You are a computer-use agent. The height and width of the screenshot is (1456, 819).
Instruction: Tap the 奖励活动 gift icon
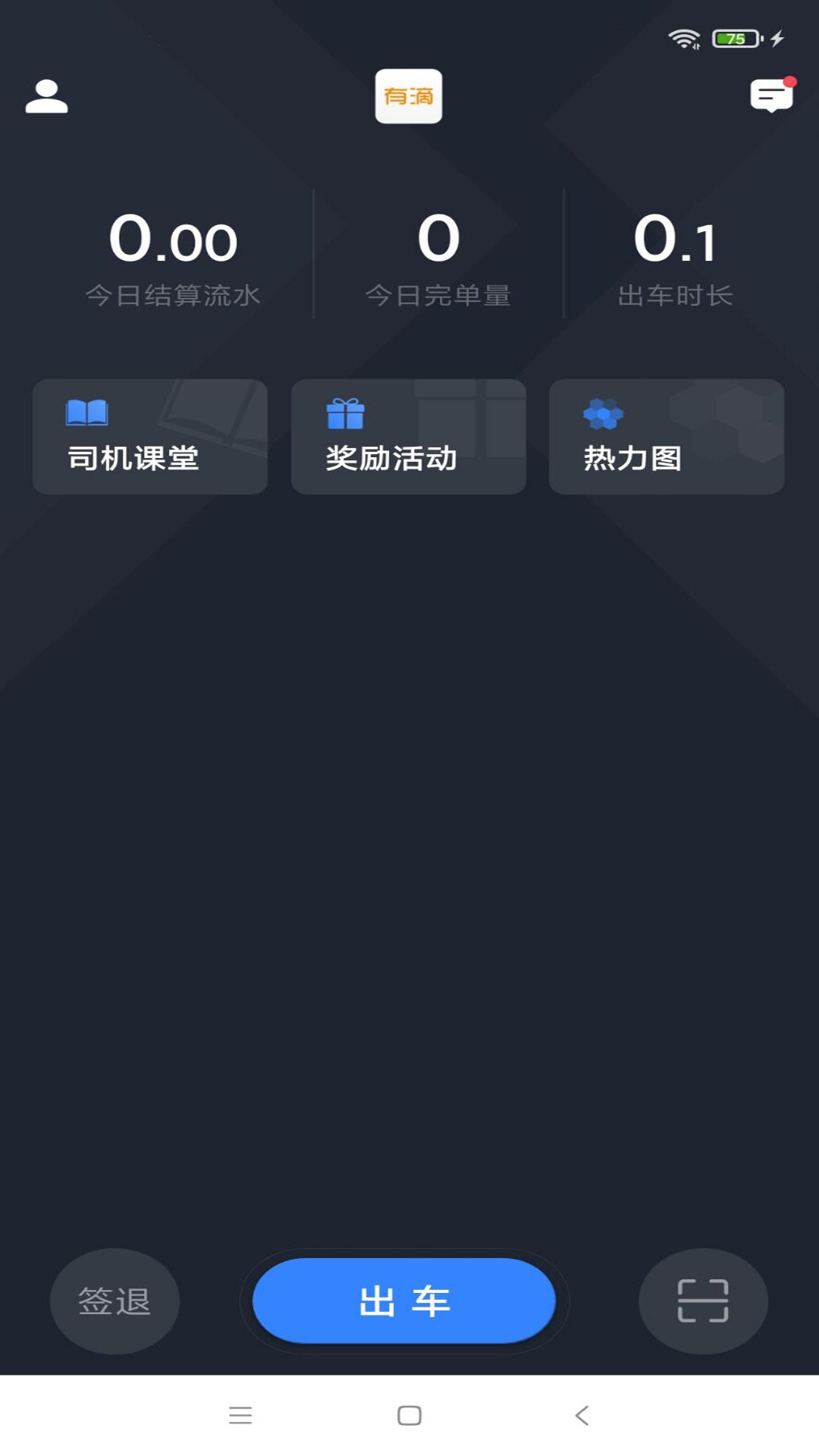tap(344, 413)
